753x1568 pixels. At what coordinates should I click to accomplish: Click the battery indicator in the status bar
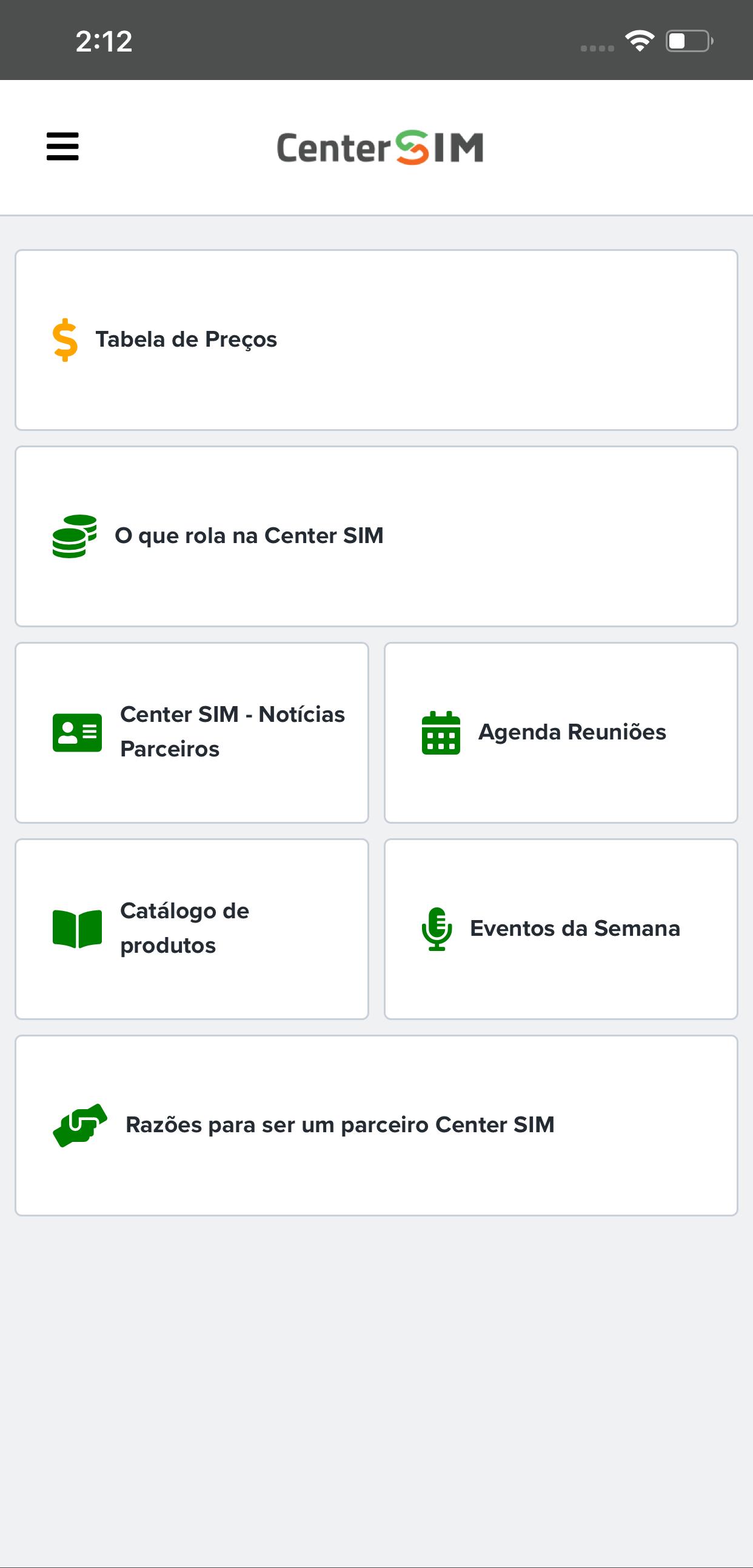click(687, 40)
